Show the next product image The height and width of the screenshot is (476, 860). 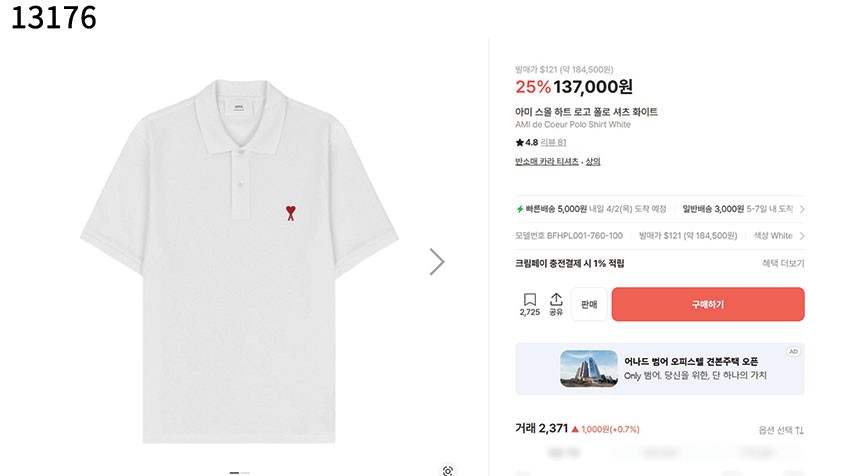pyautogui.click(x=436, y=262)
